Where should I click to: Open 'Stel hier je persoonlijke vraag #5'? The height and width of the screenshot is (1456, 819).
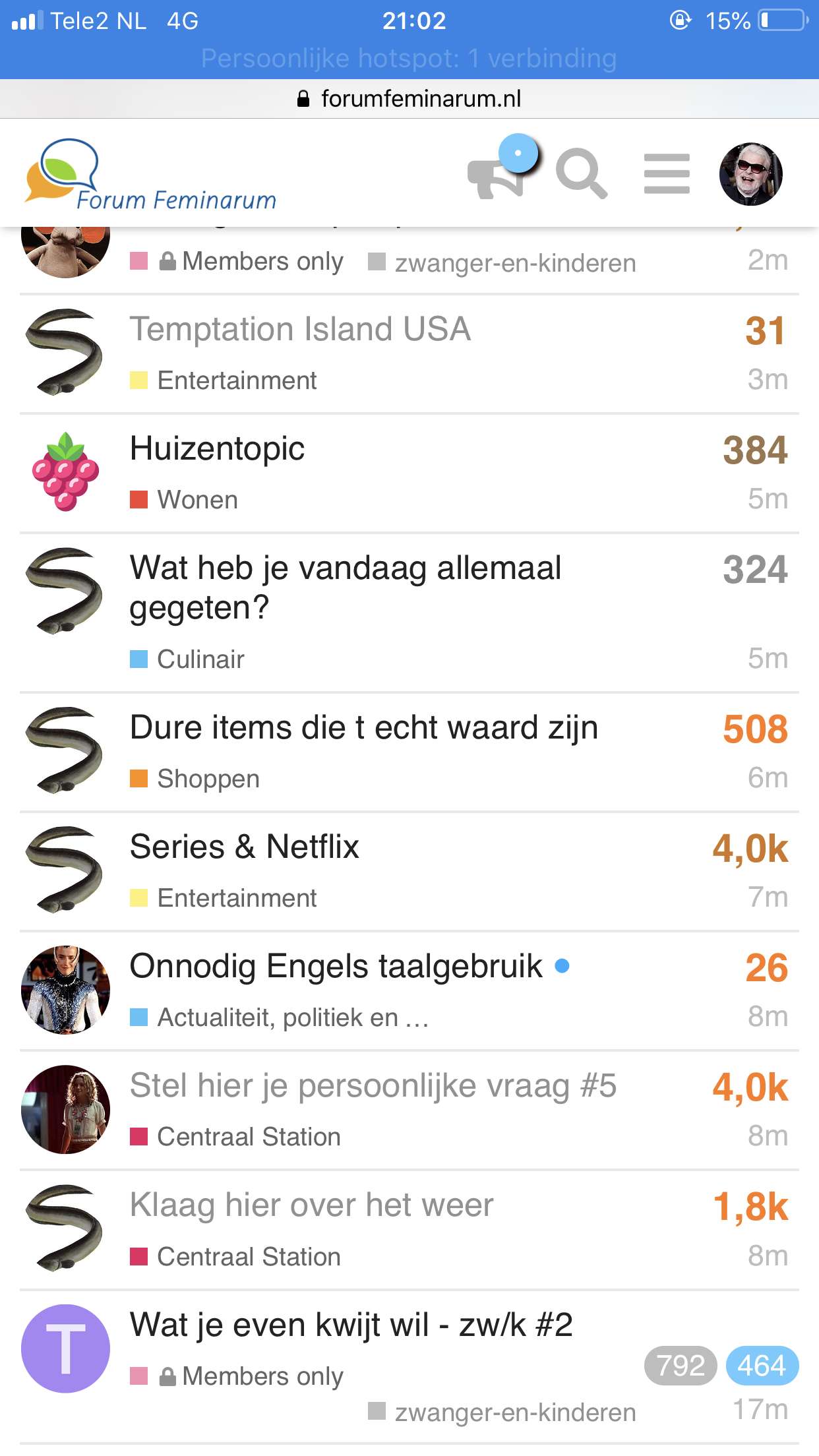tap(373, 1086)
